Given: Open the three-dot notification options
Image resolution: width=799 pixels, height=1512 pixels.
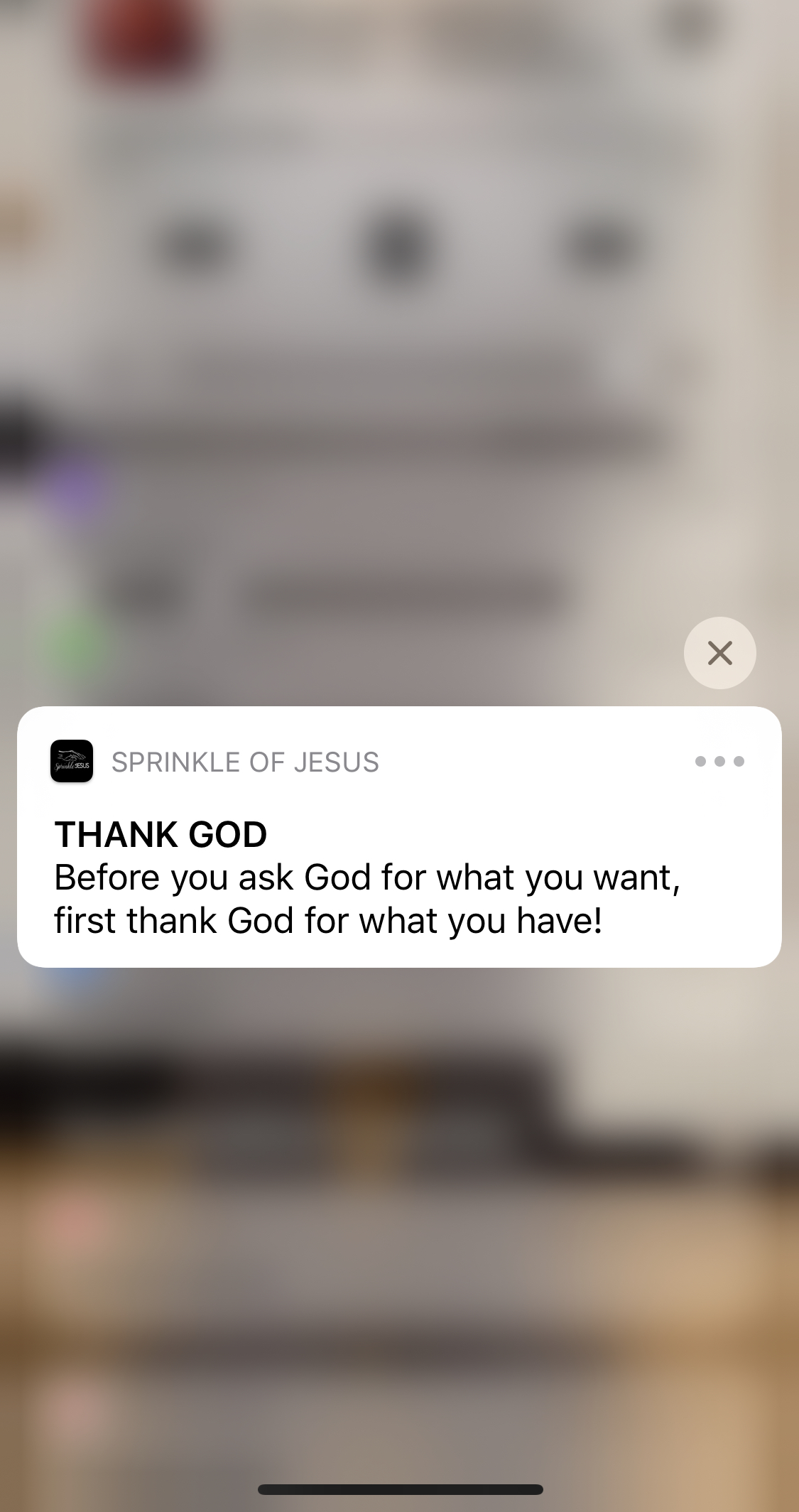Looking at the screenshot, I should 719,762.
